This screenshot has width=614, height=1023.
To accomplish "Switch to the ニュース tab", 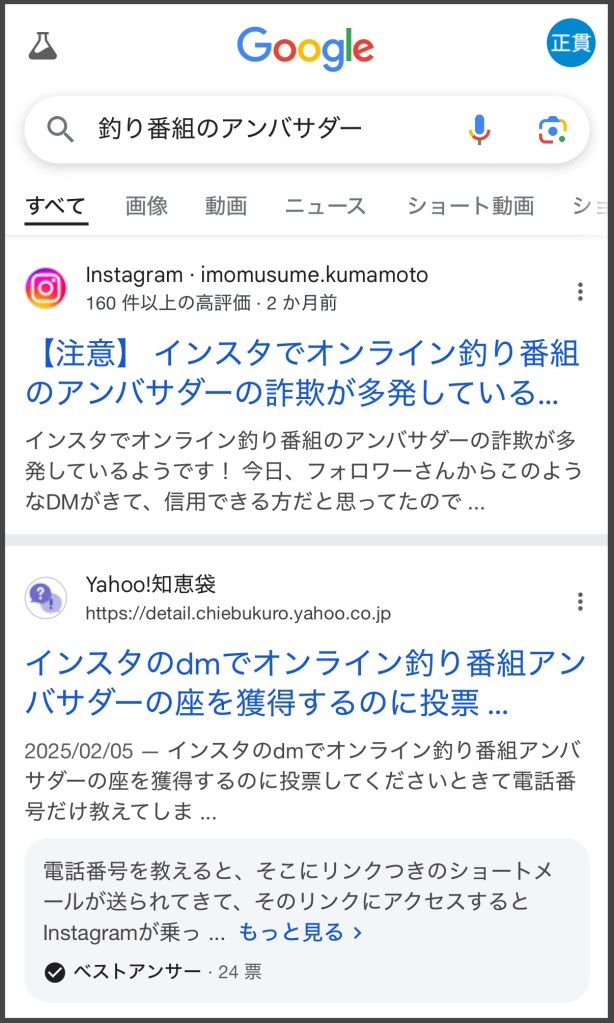I will click(326, 206).
